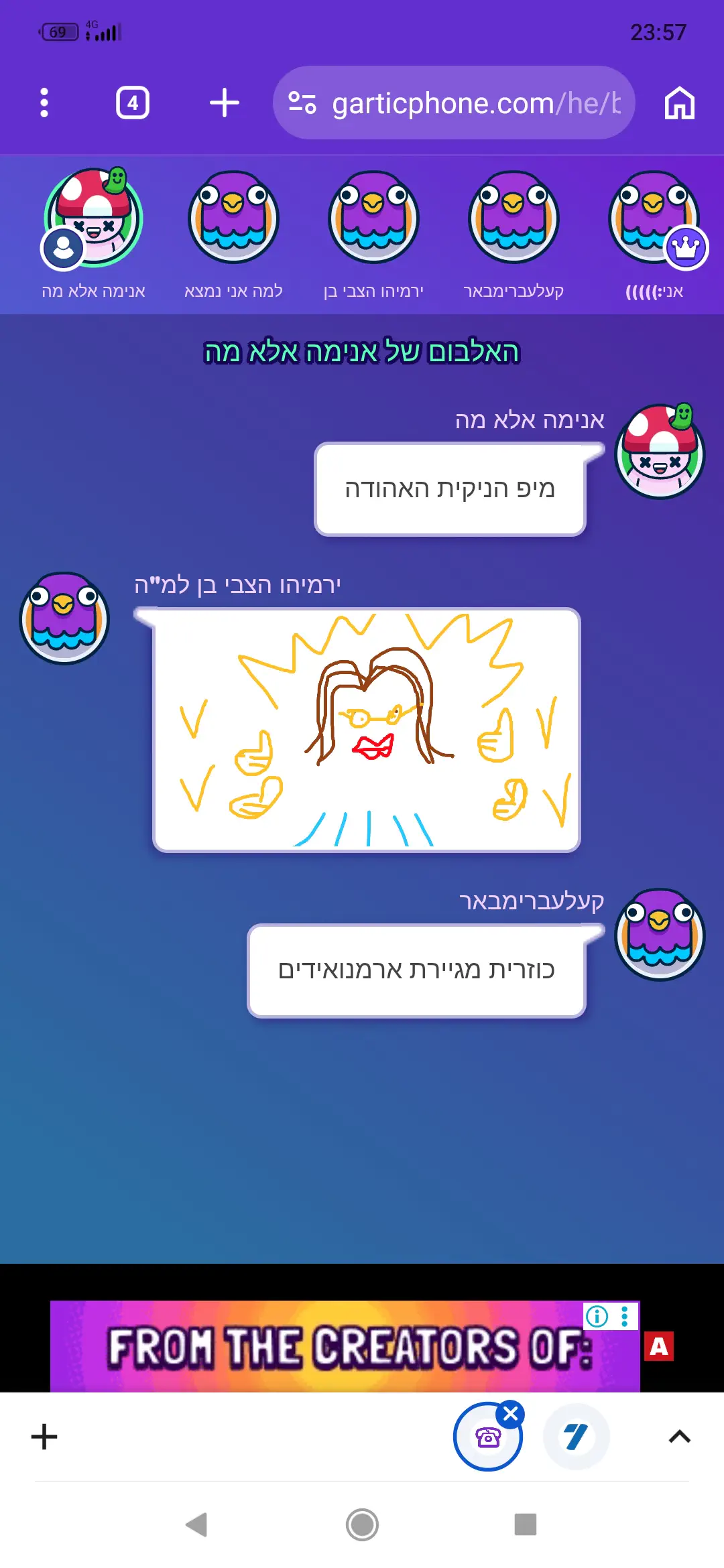The height and width of the screenshot is (1568, 724).
Task: Go back with the system back button
Action: coord(196,1525)
